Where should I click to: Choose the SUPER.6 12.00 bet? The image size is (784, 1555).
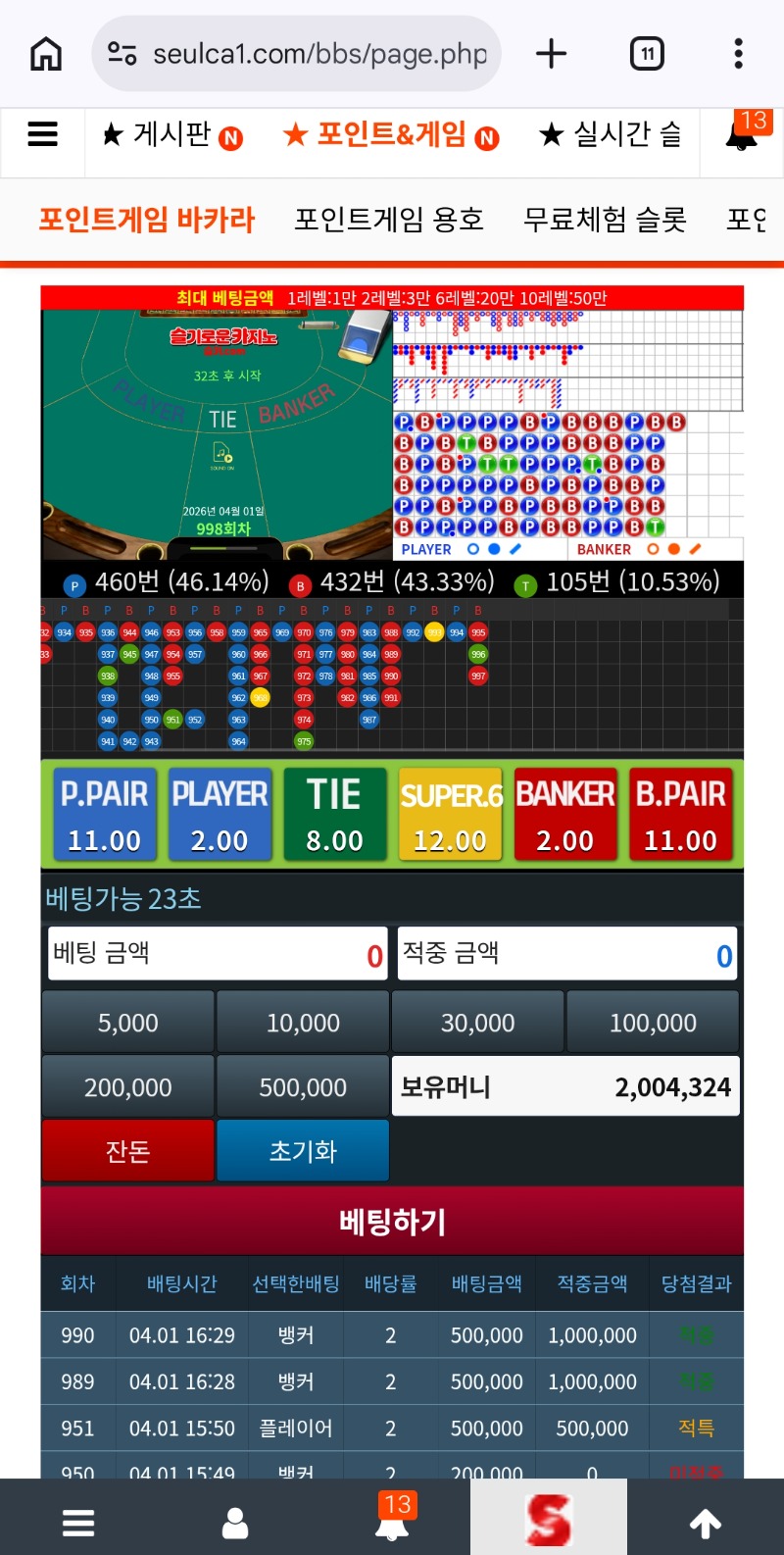450,815
